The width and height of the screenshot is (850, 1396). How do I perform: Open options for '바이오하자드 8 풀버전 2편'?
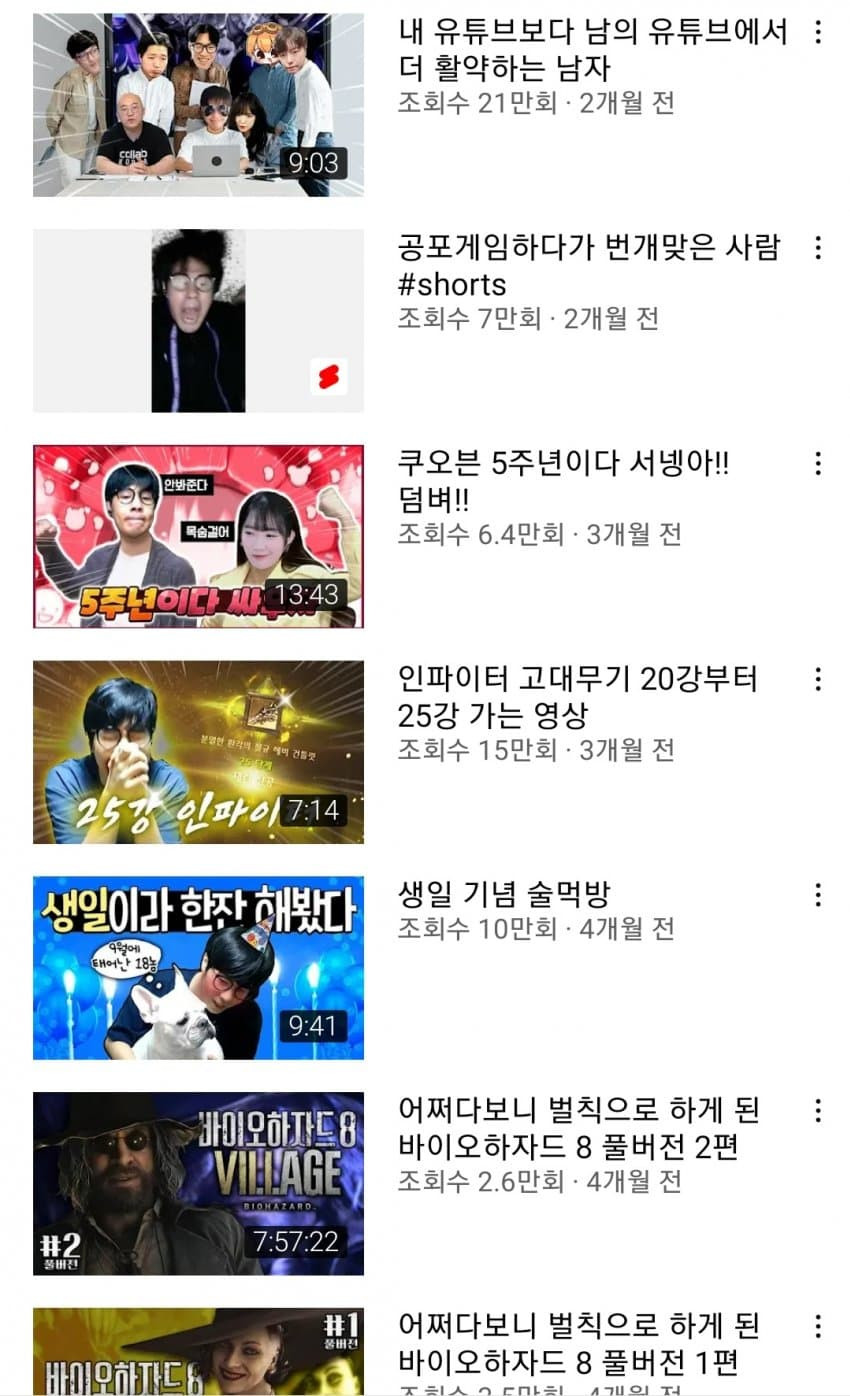coord(818,1110)
